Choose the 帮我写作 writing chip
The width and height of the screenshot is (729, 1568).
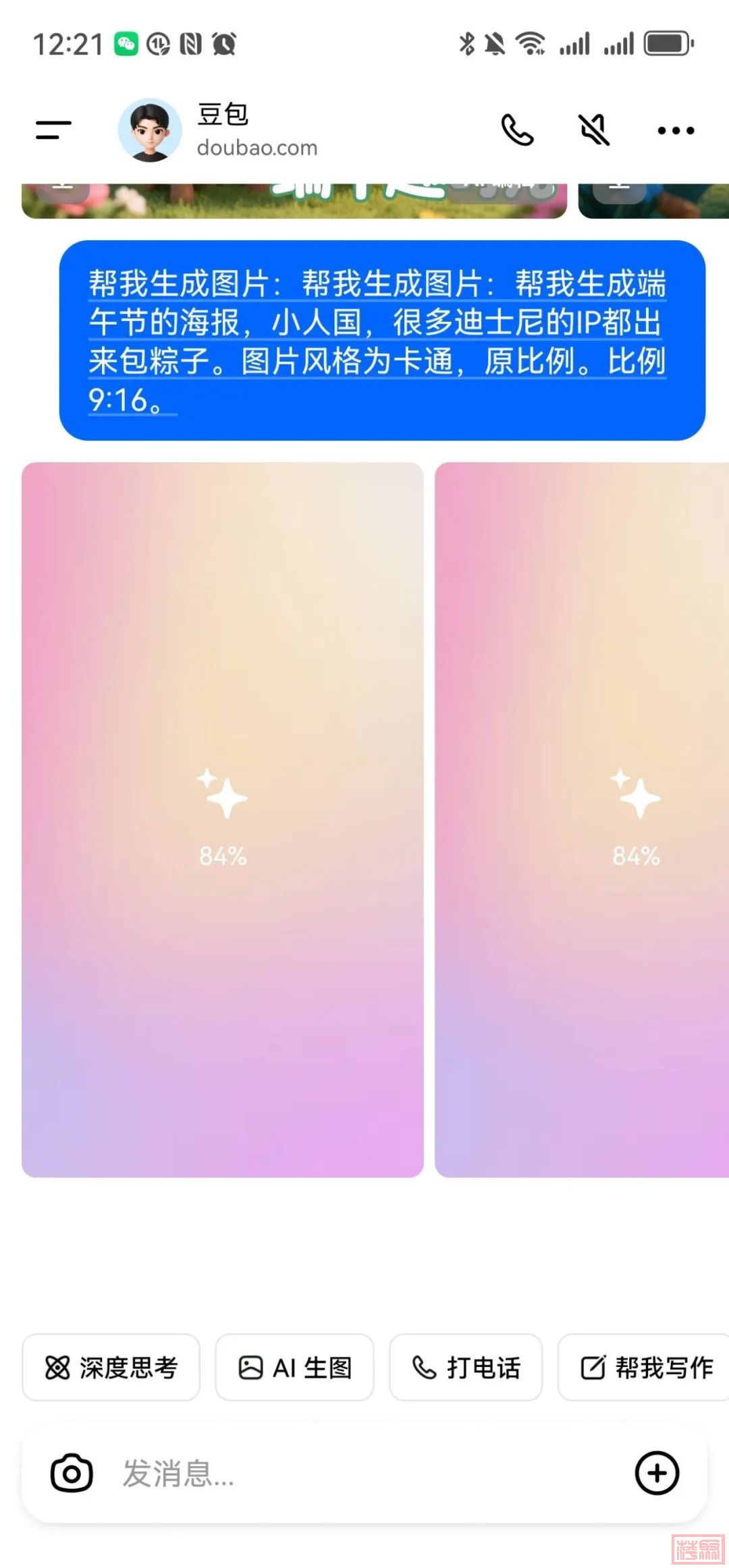pos(645,1368)
